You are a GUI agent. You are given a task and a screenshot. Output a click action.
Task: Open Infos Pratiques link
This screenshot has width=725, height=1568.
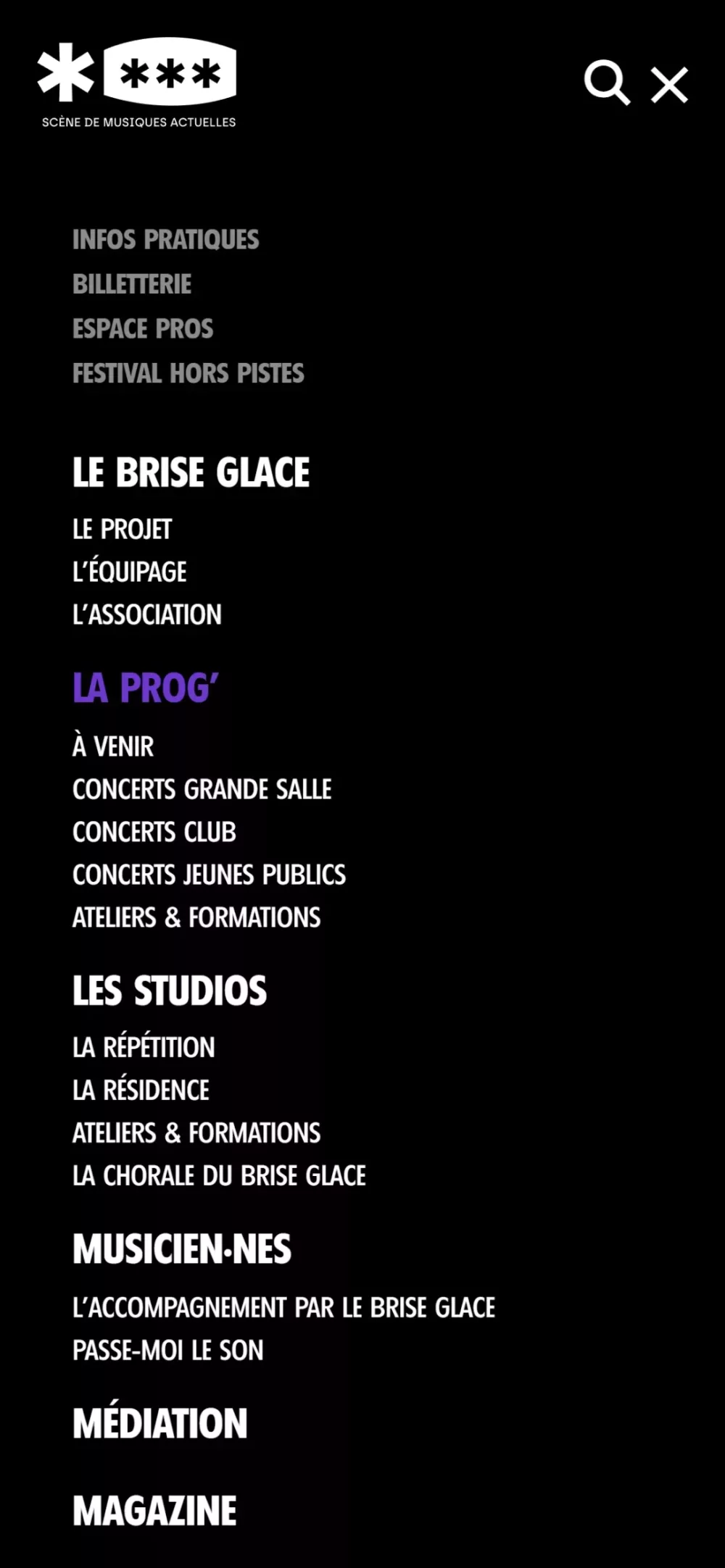tap(165, 239)
